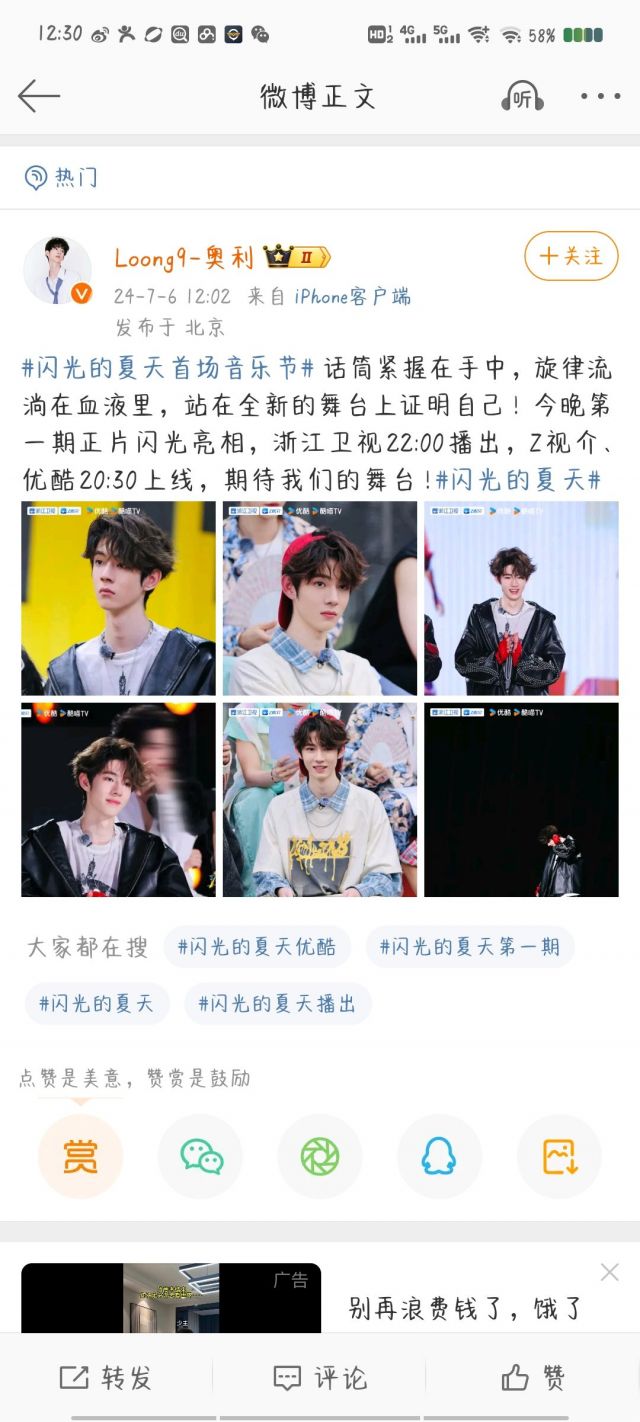This screenshot has height=1422, width=640.
Task: Search the #闪光的夏天优酷 chip
Action: (257, 947)
